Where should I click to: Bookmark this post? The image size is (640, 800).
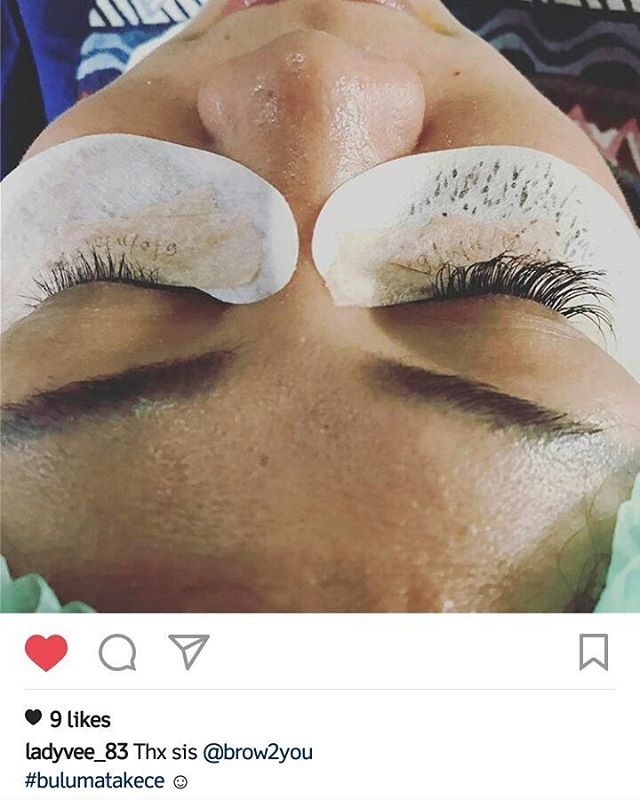pyautogui.click(x=594, y=652)
